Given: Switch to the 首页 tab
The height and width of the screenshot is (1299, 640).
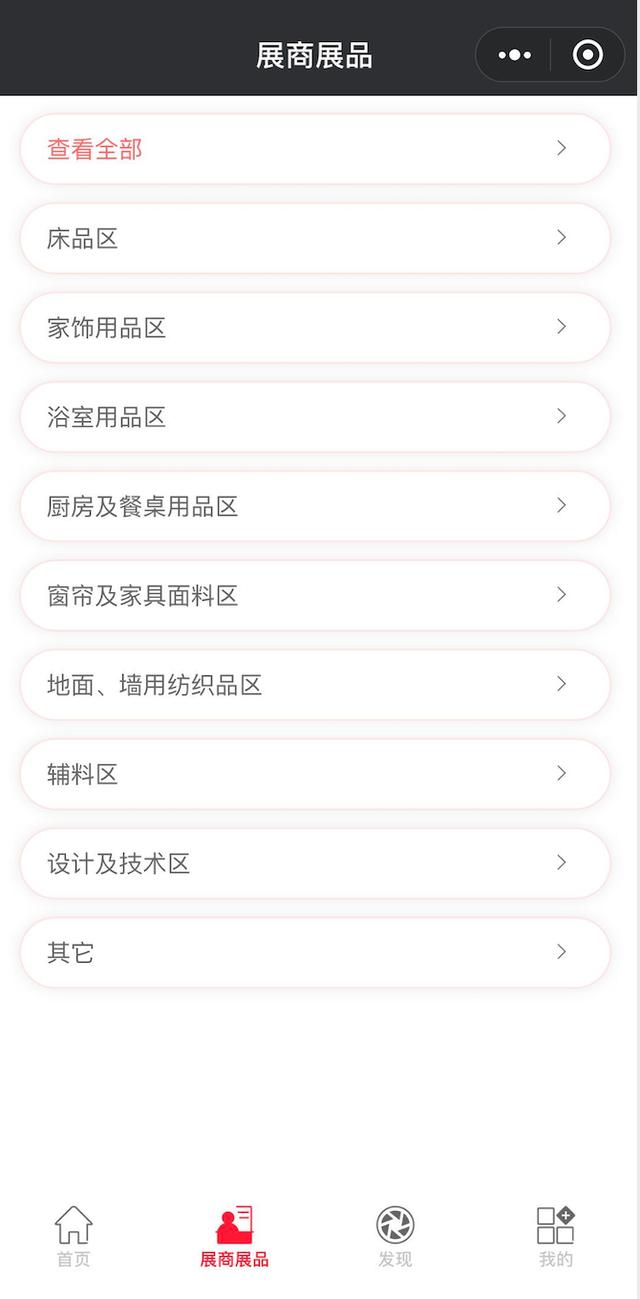Looking at the screenshot, I should [x=74, y=1237].
